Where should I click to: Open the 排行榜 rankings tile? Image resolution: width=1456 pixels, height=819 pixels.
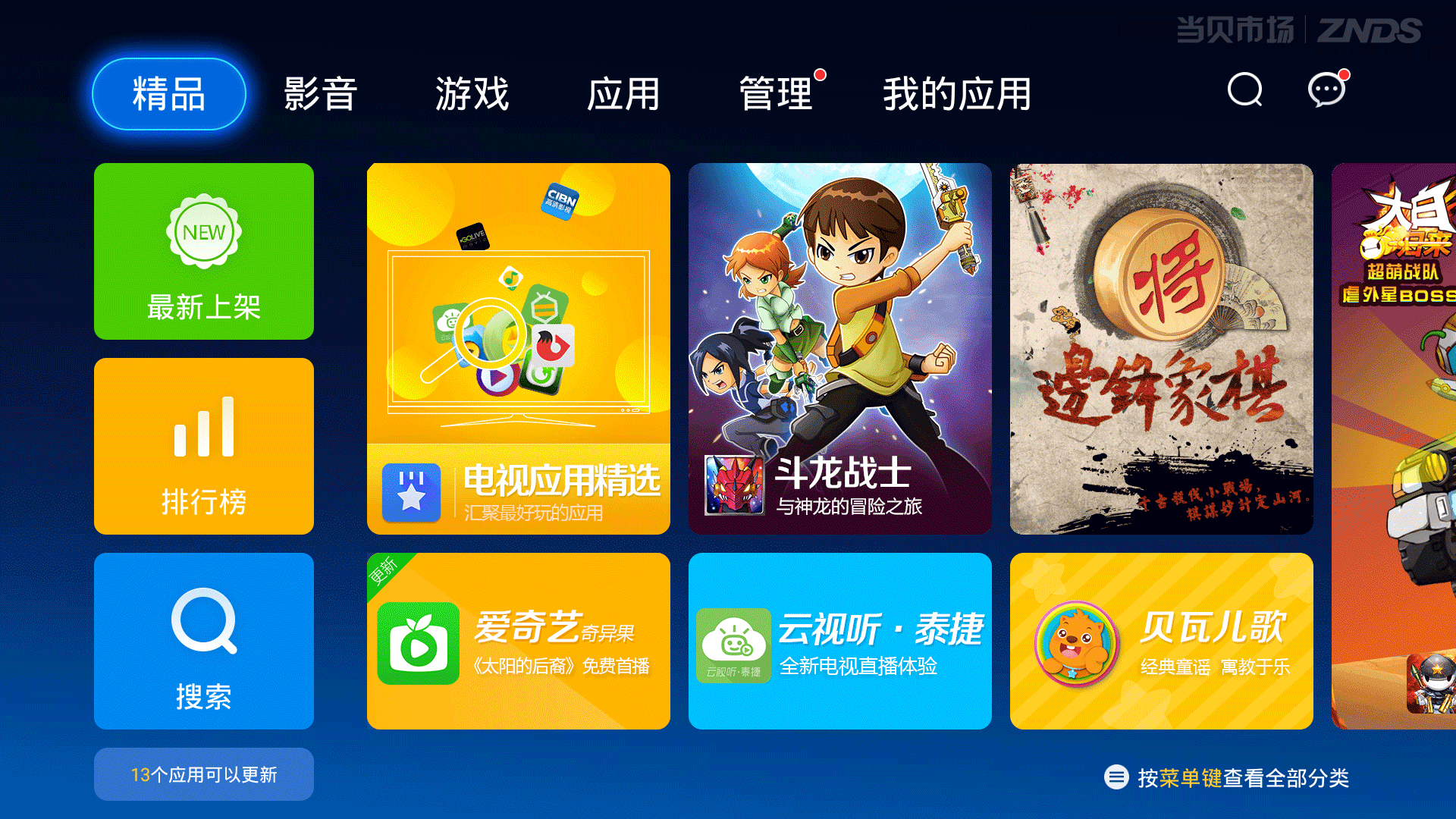tap(203, 446)
